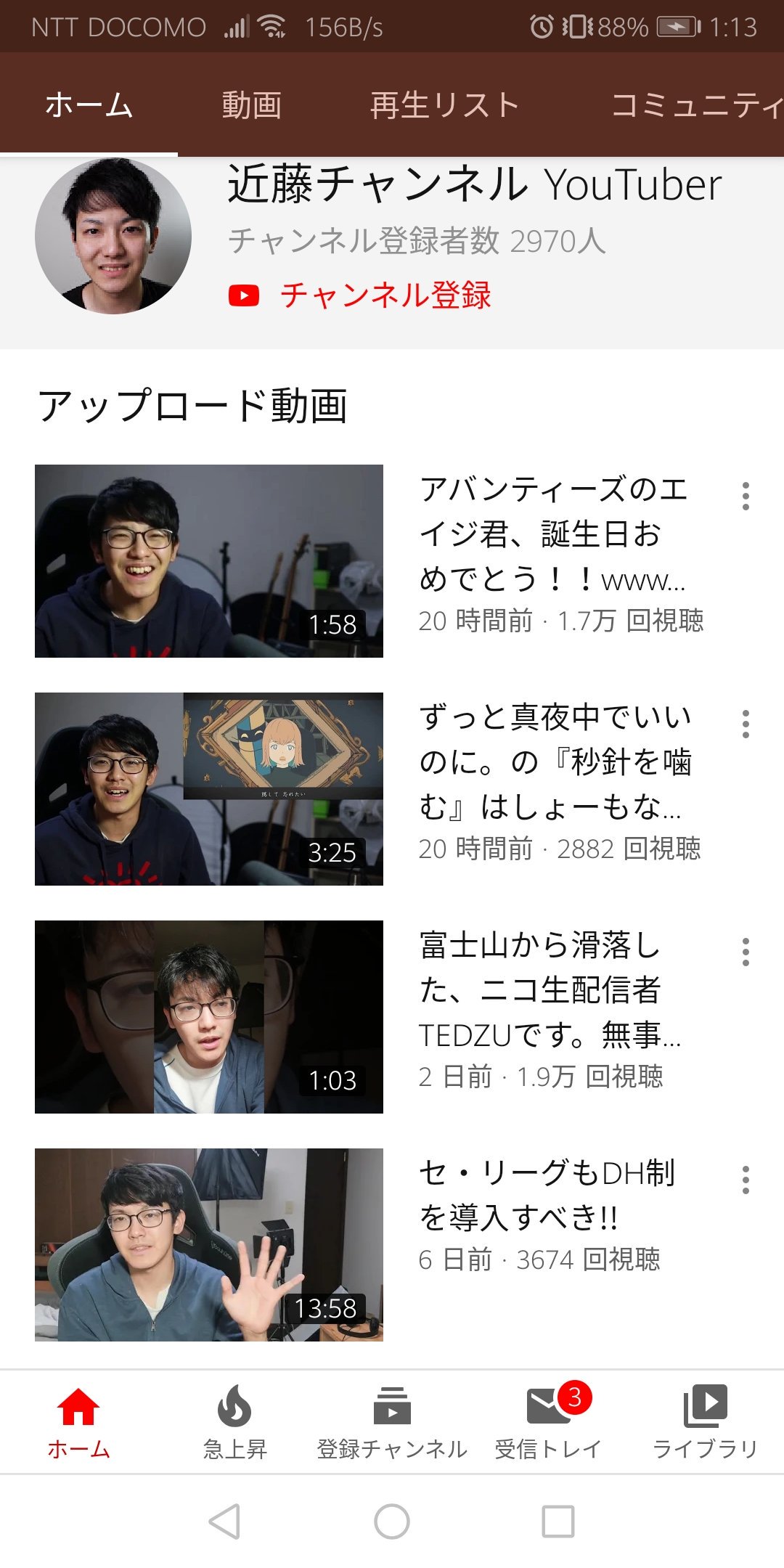Viewport: 784px width, 1568px height.
Task: Play the アバンティーズのエイジ君 birthday video
Action: point(209,561)
